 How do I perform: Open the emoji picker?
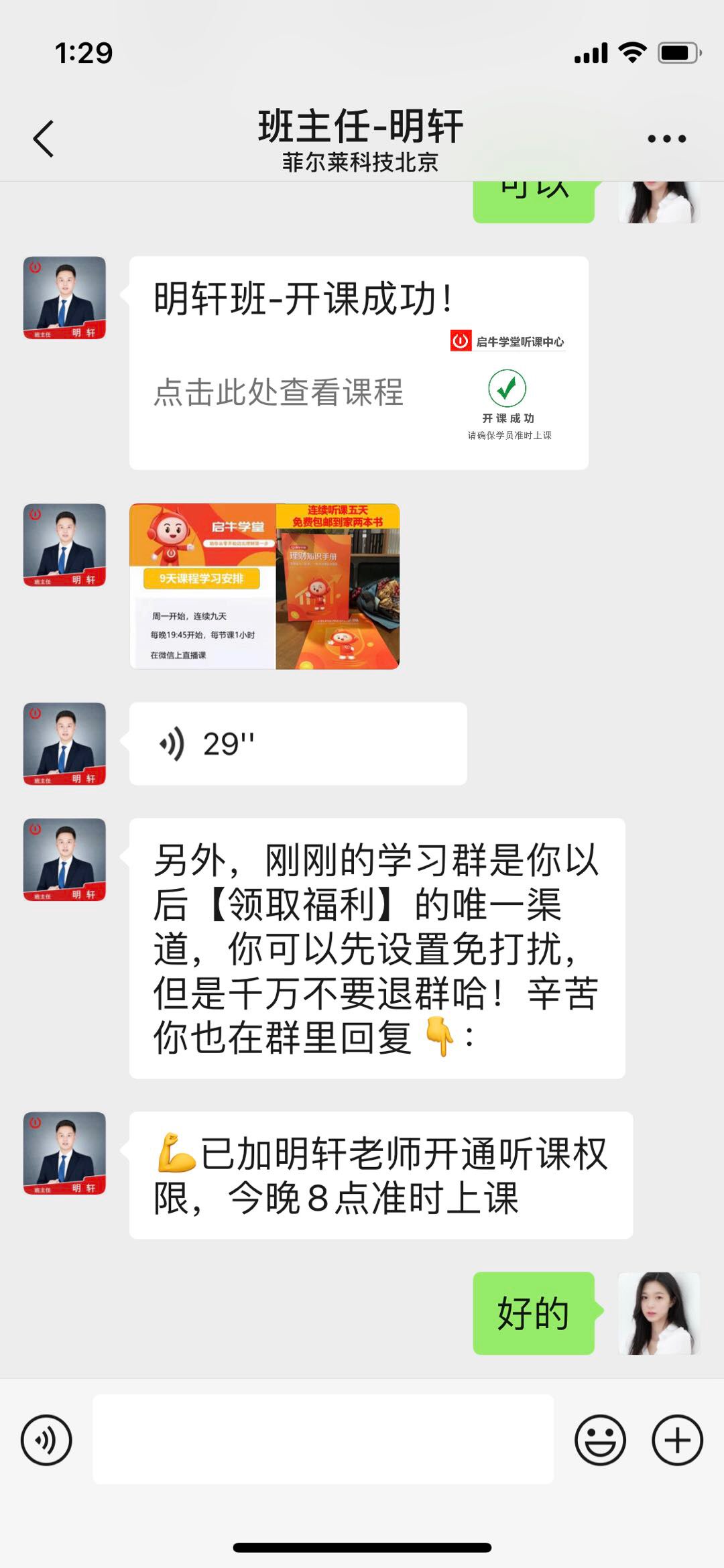pyautogui.click(x=600, y=1439)
